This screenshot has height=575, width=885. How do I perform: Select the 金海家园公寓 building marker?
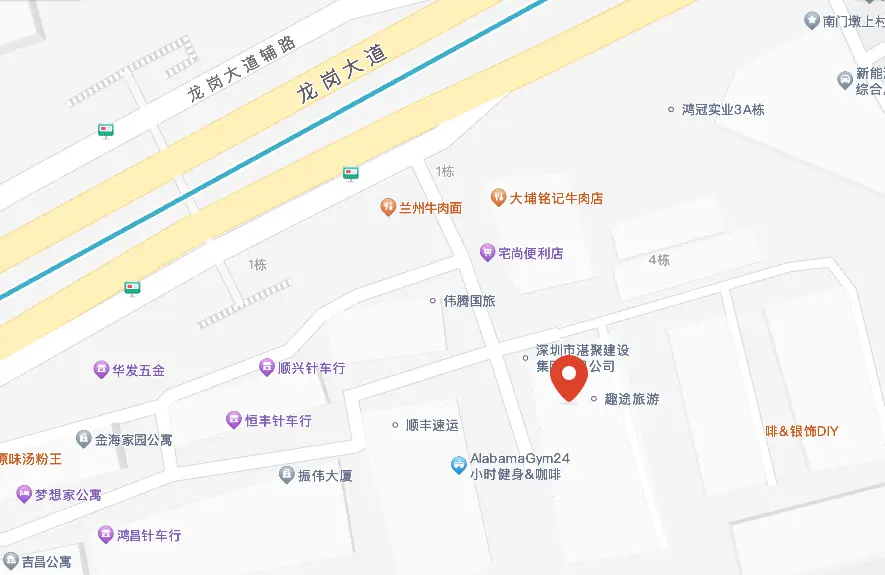pos(84,439)
